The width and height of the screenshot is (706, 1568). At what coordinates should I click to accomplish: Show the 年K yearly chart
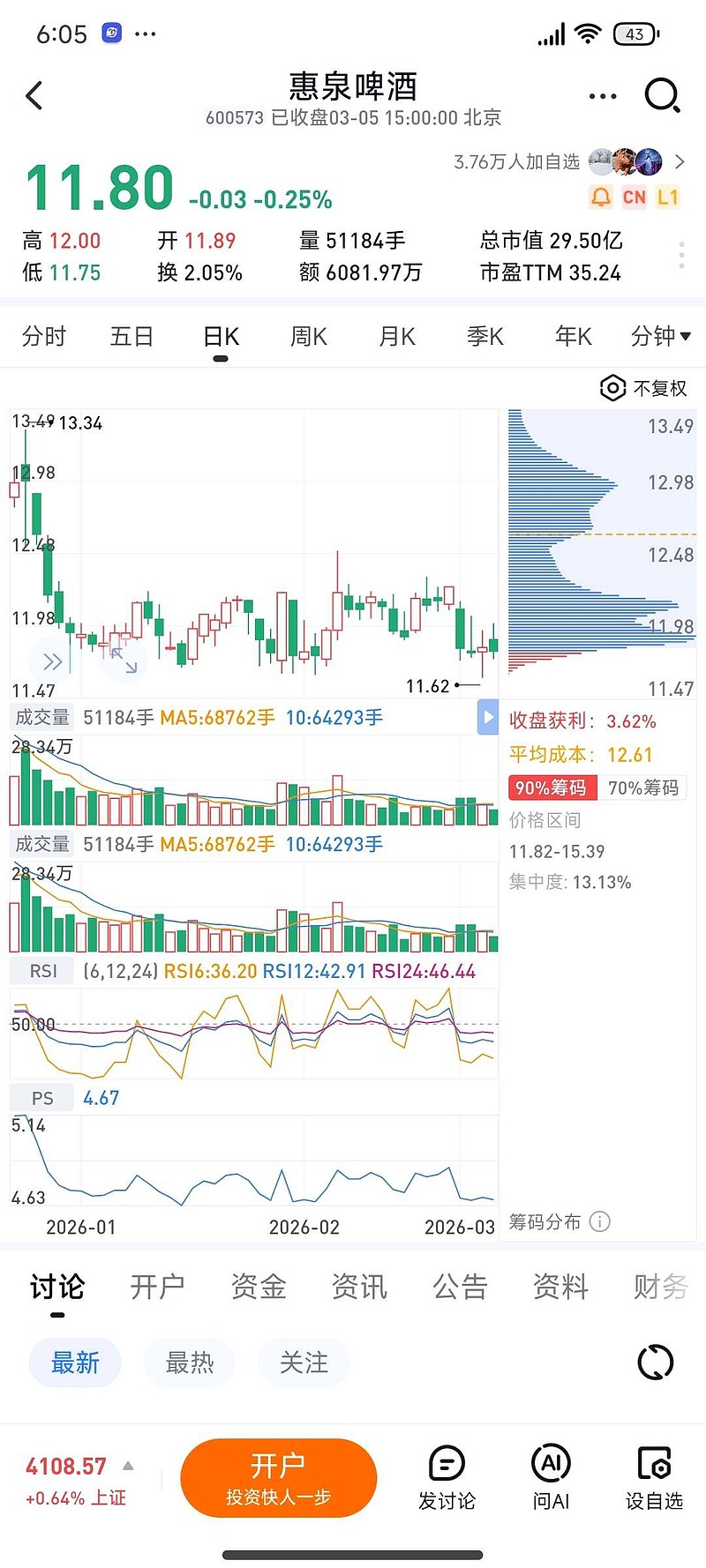[574, 336]
